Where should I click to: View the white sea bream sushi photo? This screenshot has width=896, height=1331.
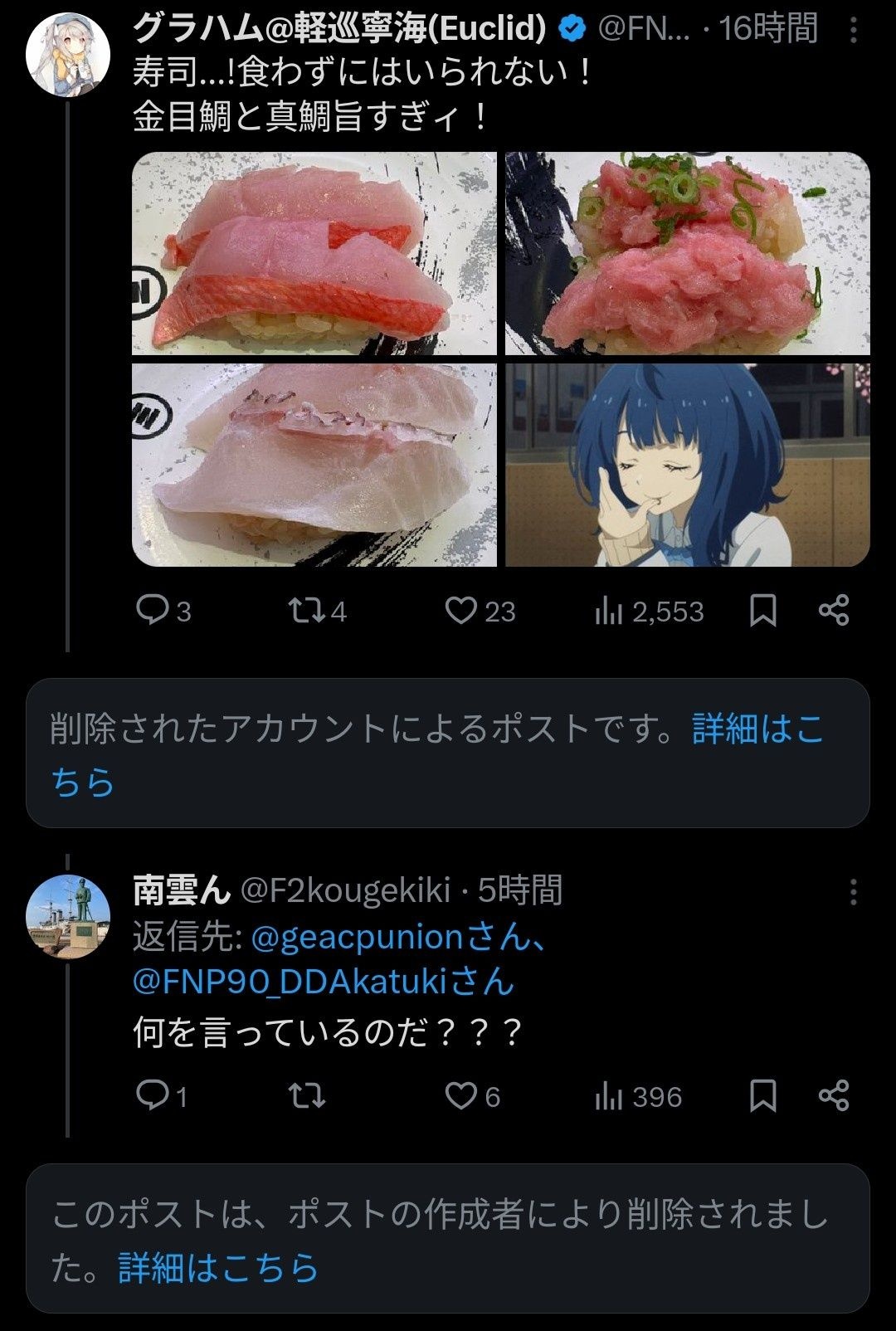click(x=314, y=465)
